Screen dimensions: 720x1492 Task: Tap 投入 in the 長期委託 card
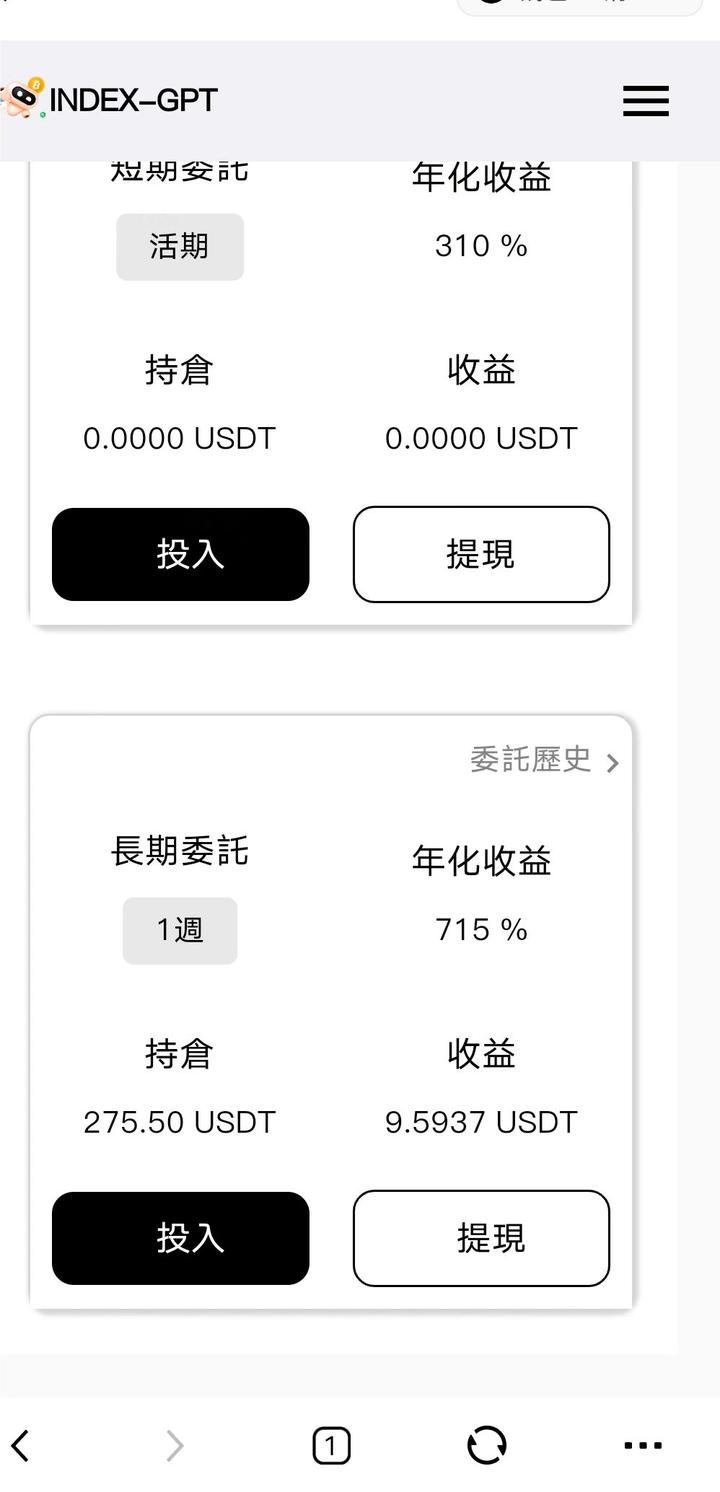pyautogui.click(x=181, y=1238)
